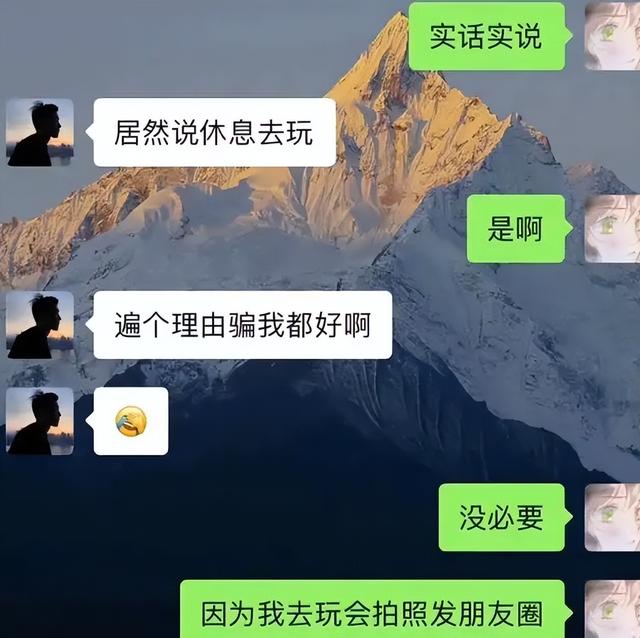Tap the avatar next to the crying-laughing emoji message
The height and width of the screenshot is (638, 640).
point(40,421)
